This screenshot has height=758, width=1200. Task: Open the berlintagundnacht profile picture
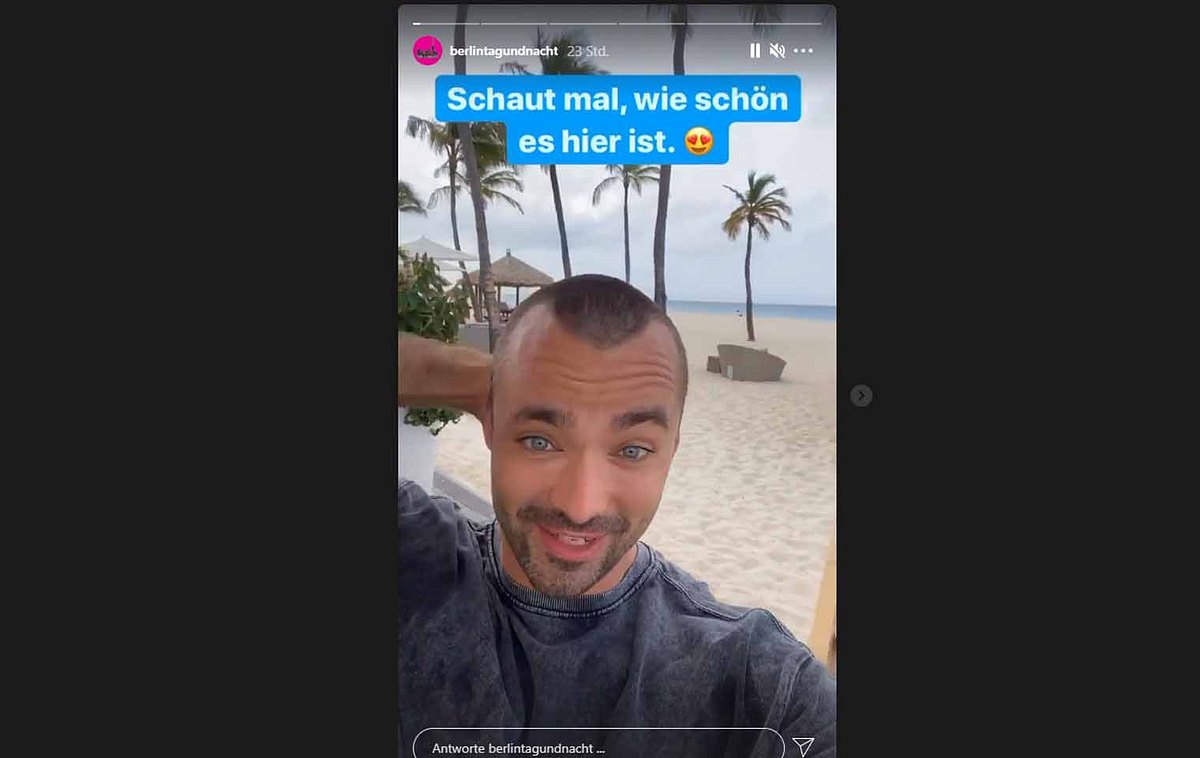tap(427, 50)
